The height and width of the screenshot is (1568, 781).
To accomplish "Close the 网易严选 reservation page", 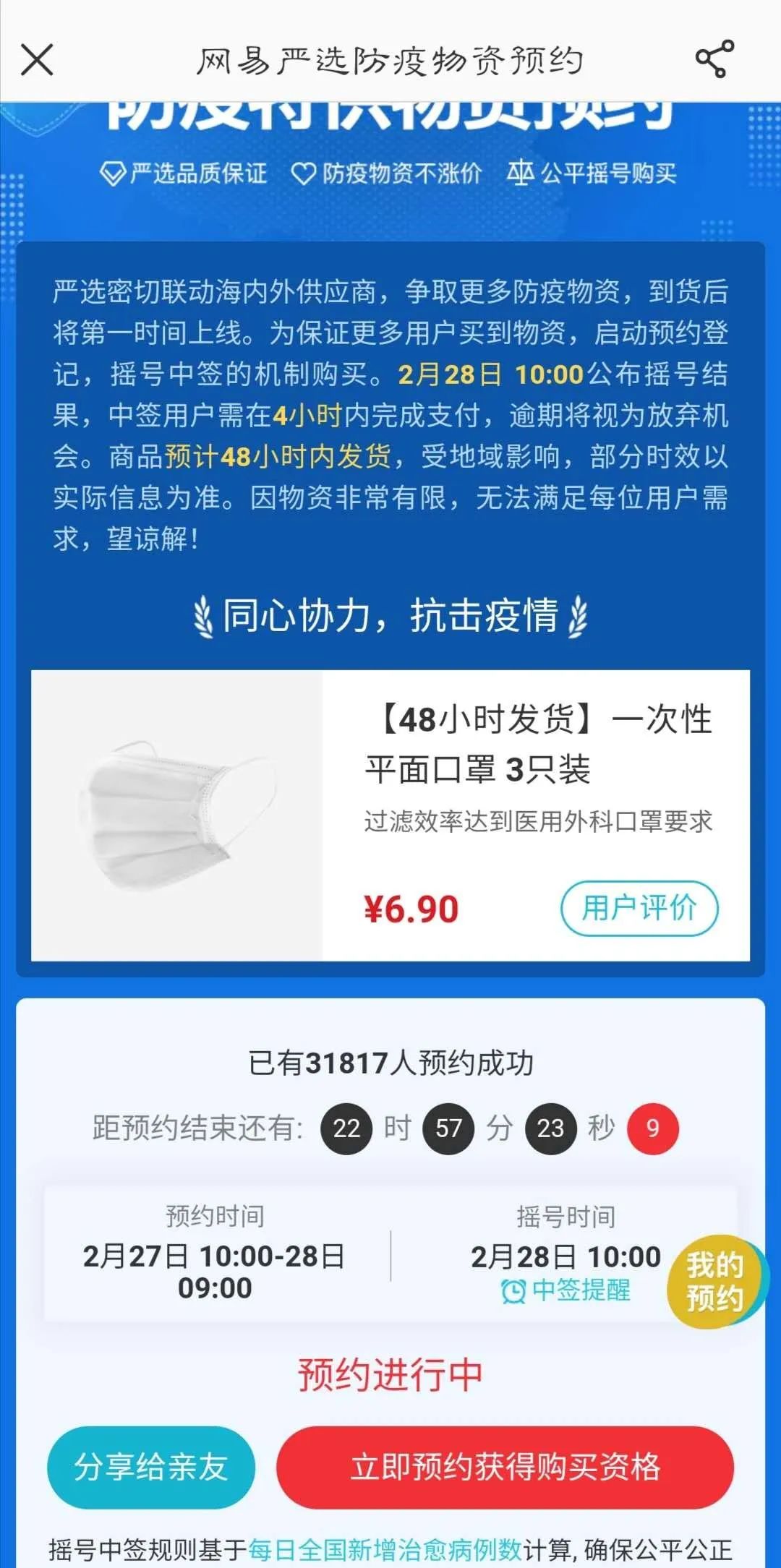I will pos(37,59).
